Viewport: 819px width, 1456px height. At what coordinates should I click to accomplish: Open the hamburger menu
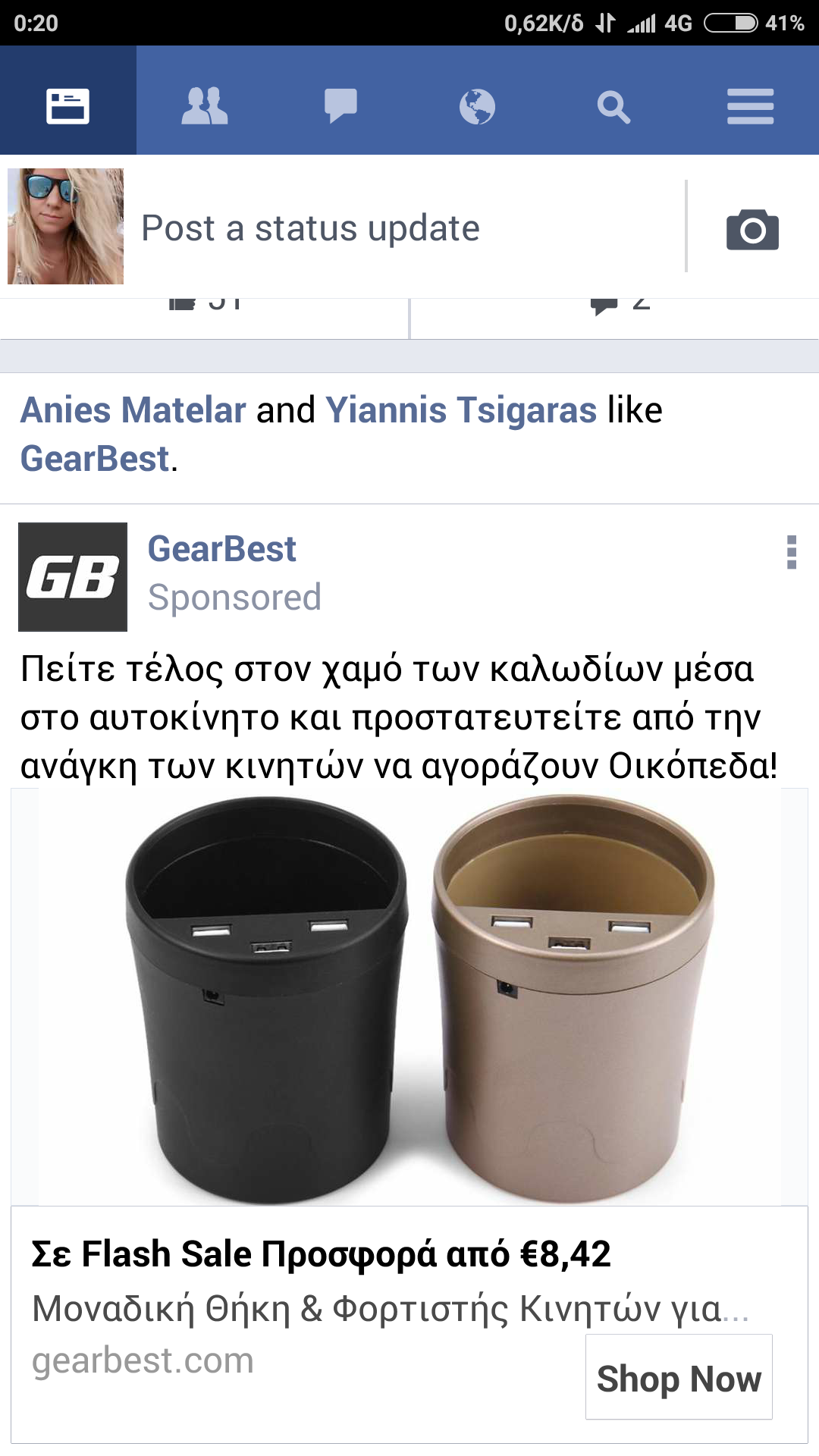(x=750, y=106)
